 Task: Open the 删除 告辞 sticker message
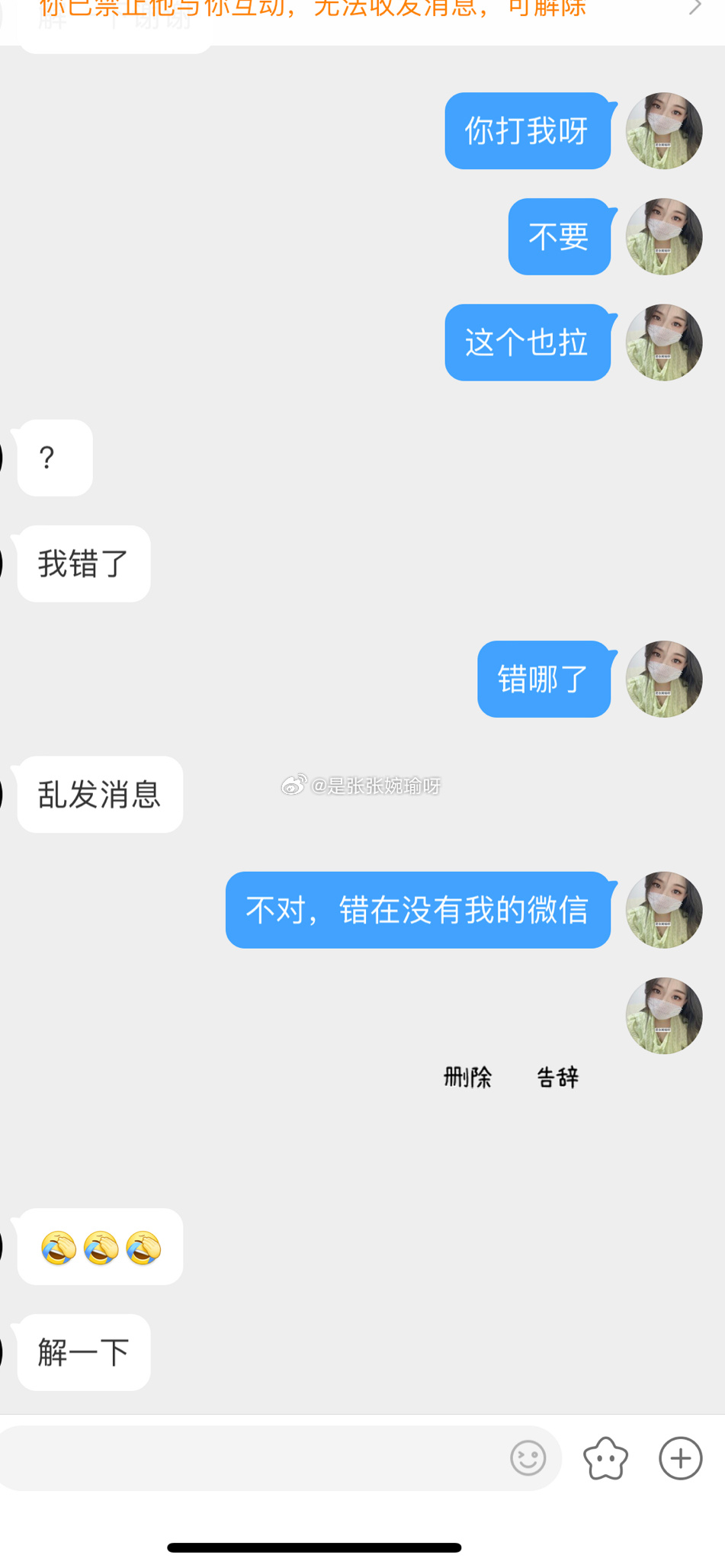coord(511,1077)
